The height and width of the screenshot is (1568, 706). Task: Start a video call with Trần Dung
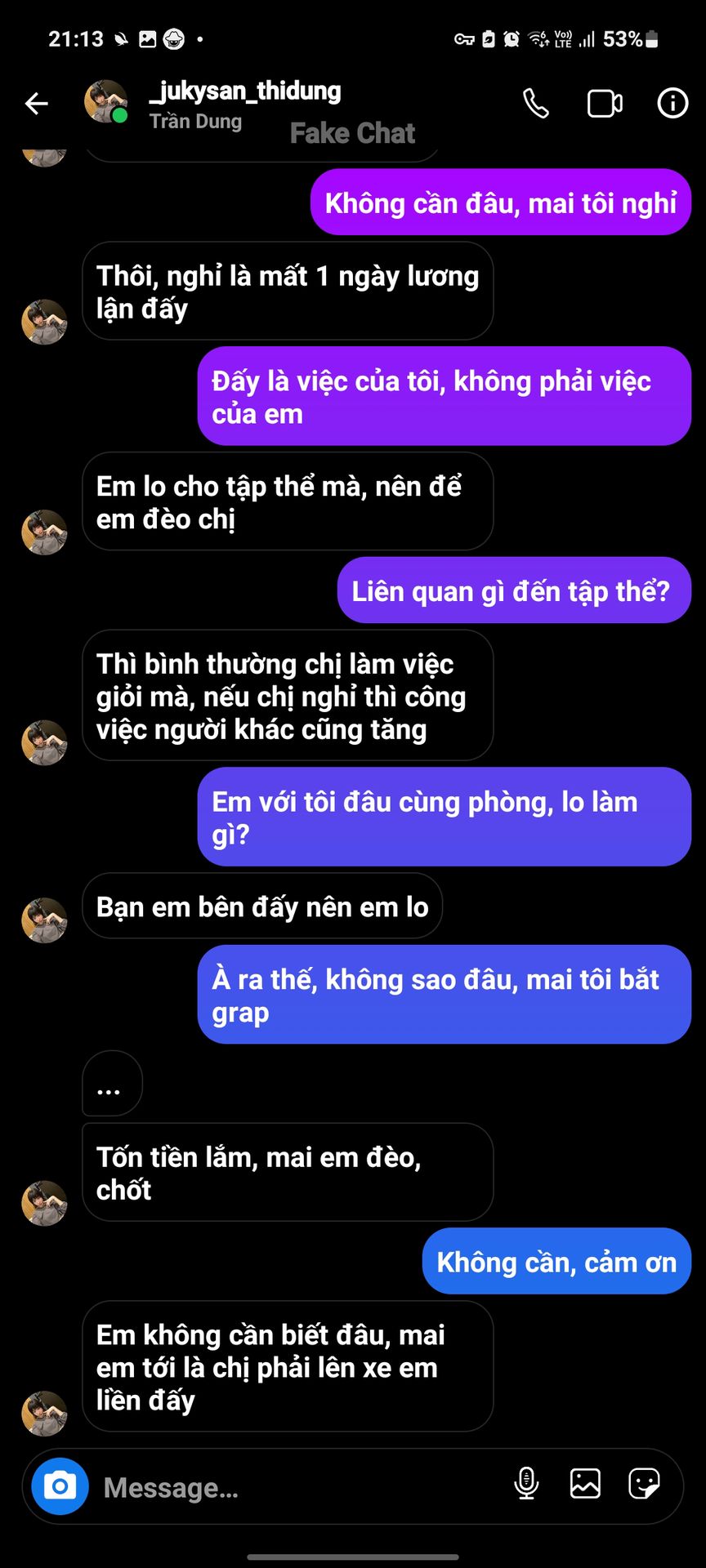[x=605, y=104]
